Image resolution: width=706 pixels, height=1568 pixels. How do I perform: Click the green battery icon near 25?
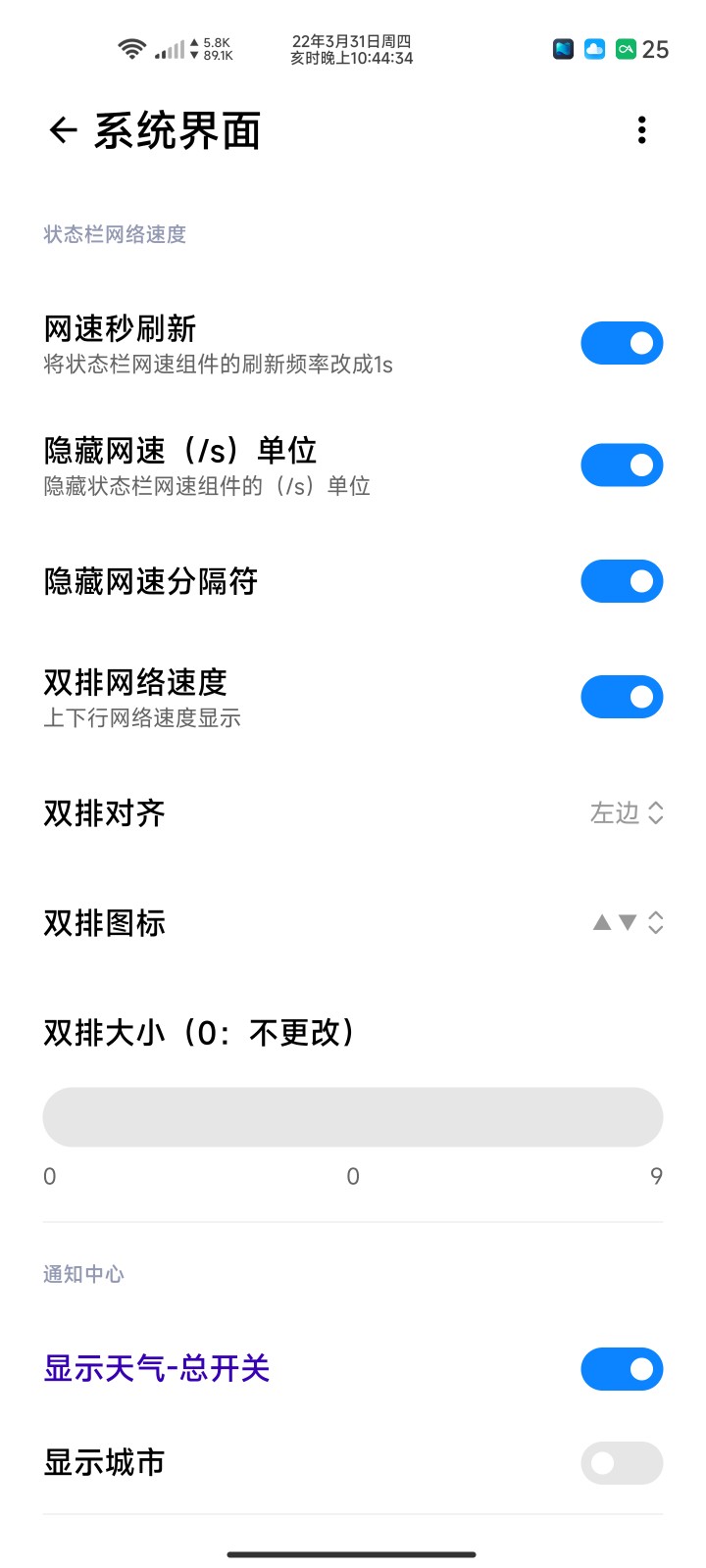pos(627,48)
